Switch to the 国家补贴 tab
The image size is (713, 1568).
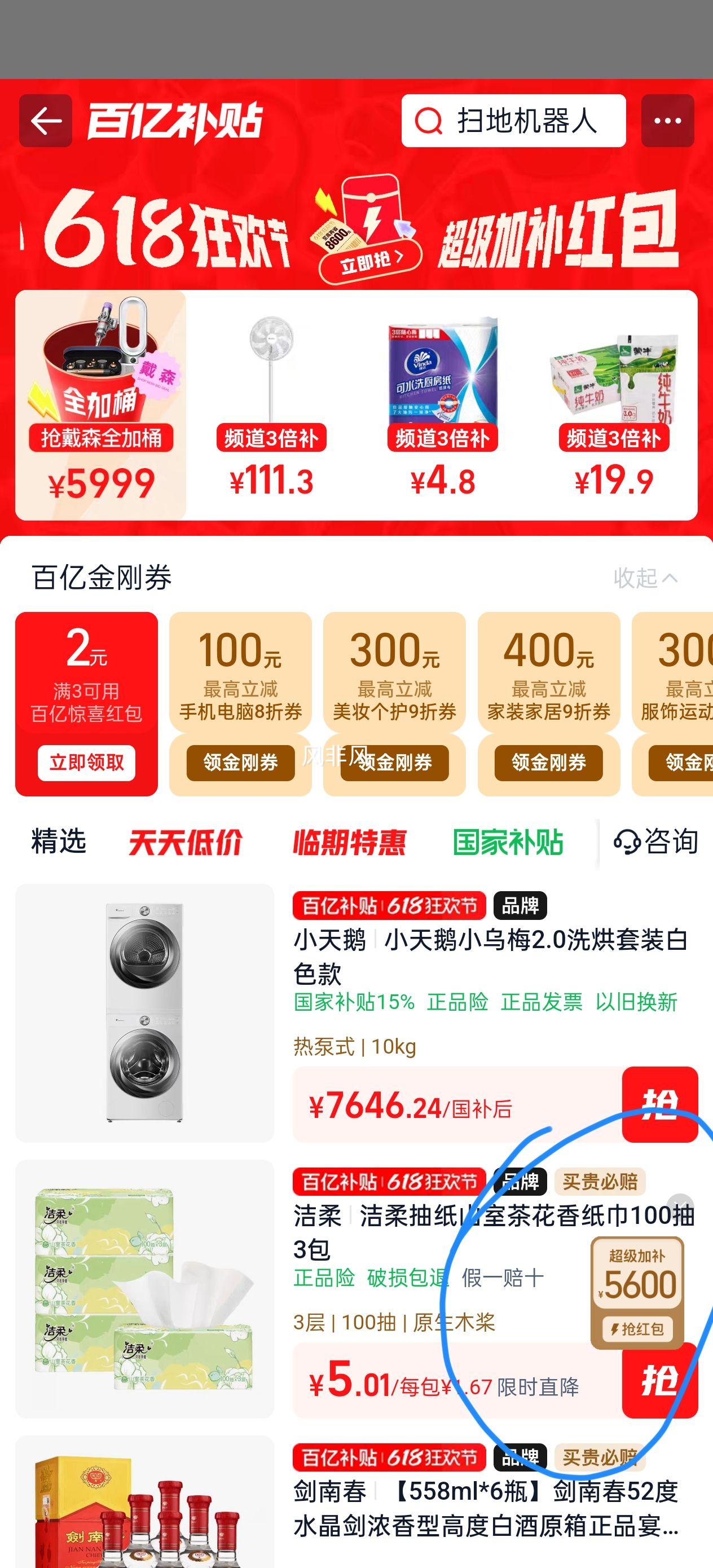tap(508, 843)
